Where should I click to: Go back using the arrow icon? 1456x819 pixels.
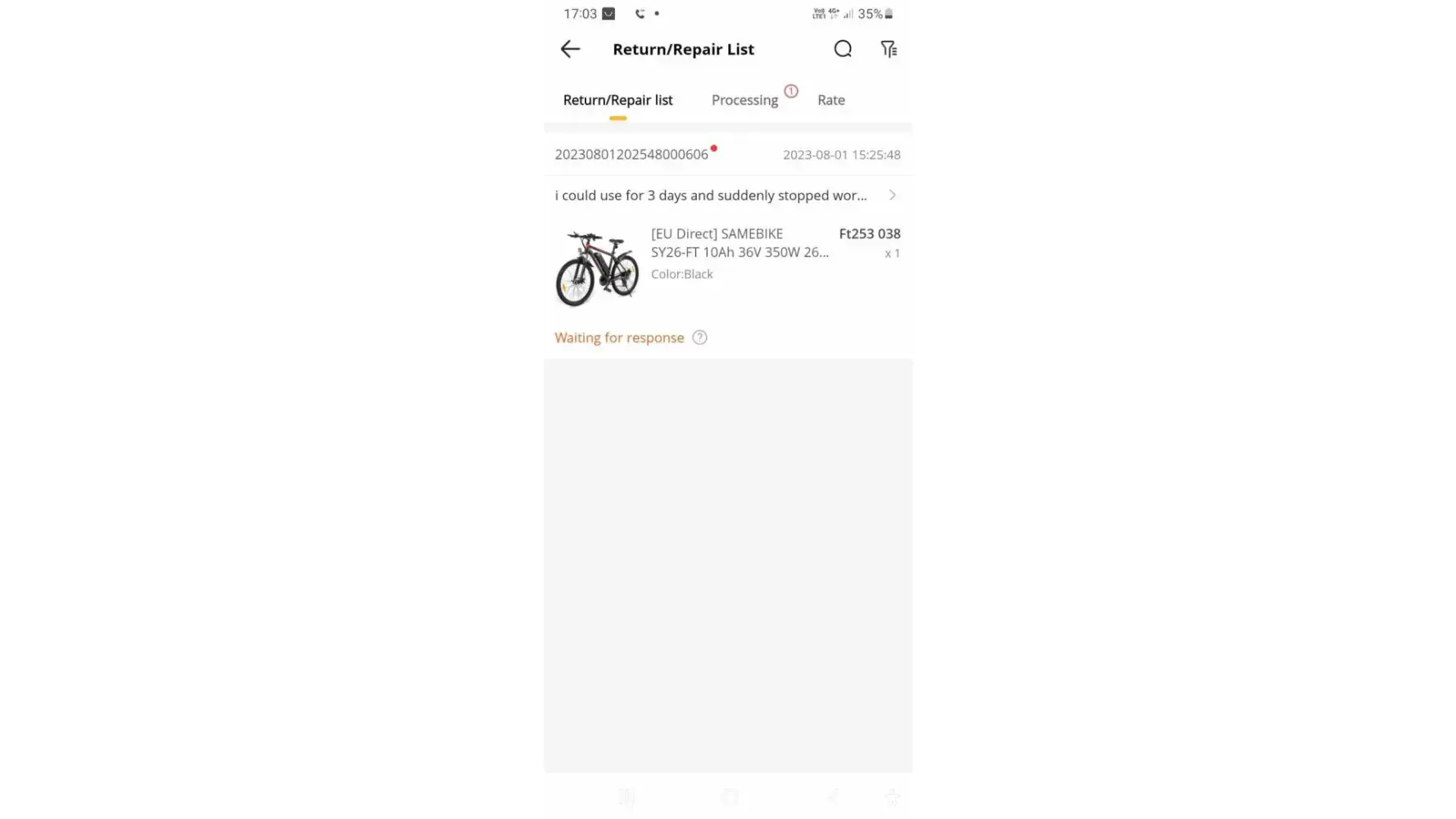coord(570,49)
